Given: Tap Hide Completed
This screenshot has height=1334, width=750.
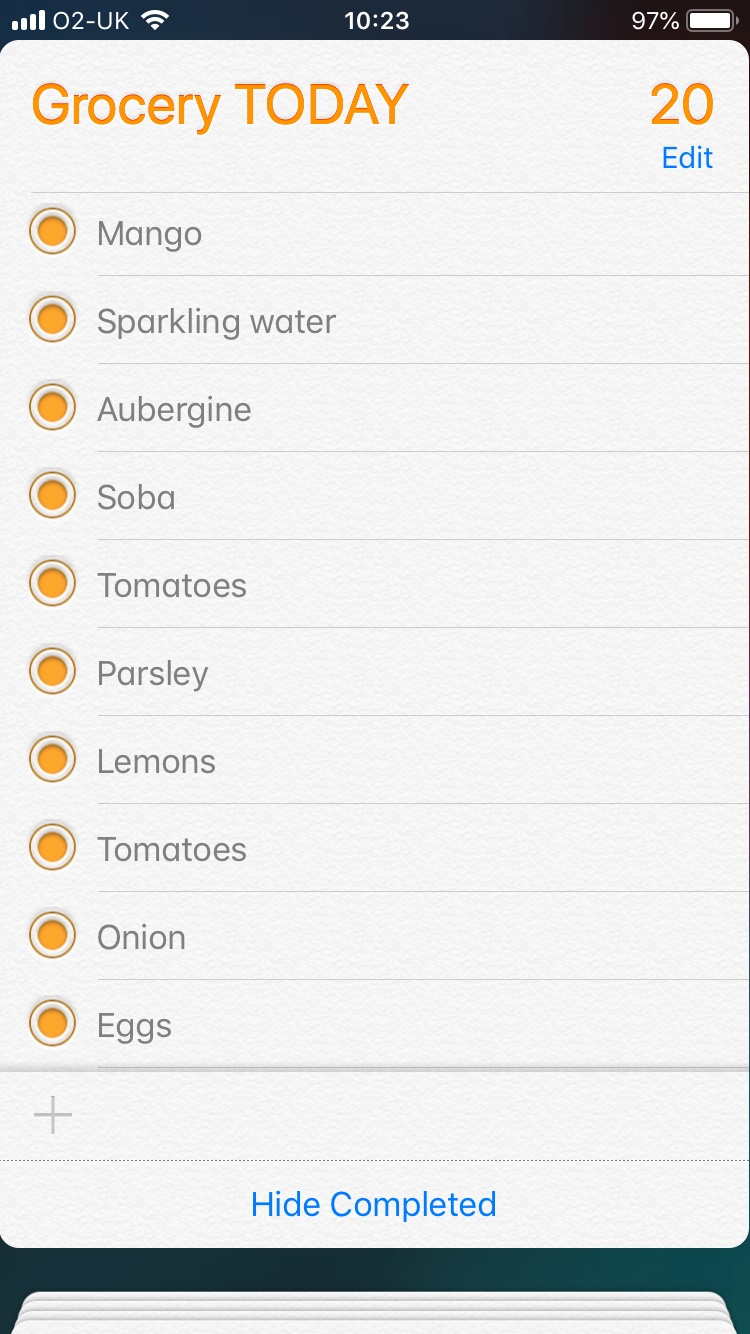Looking at the screenshot, I should [374, 1204].
